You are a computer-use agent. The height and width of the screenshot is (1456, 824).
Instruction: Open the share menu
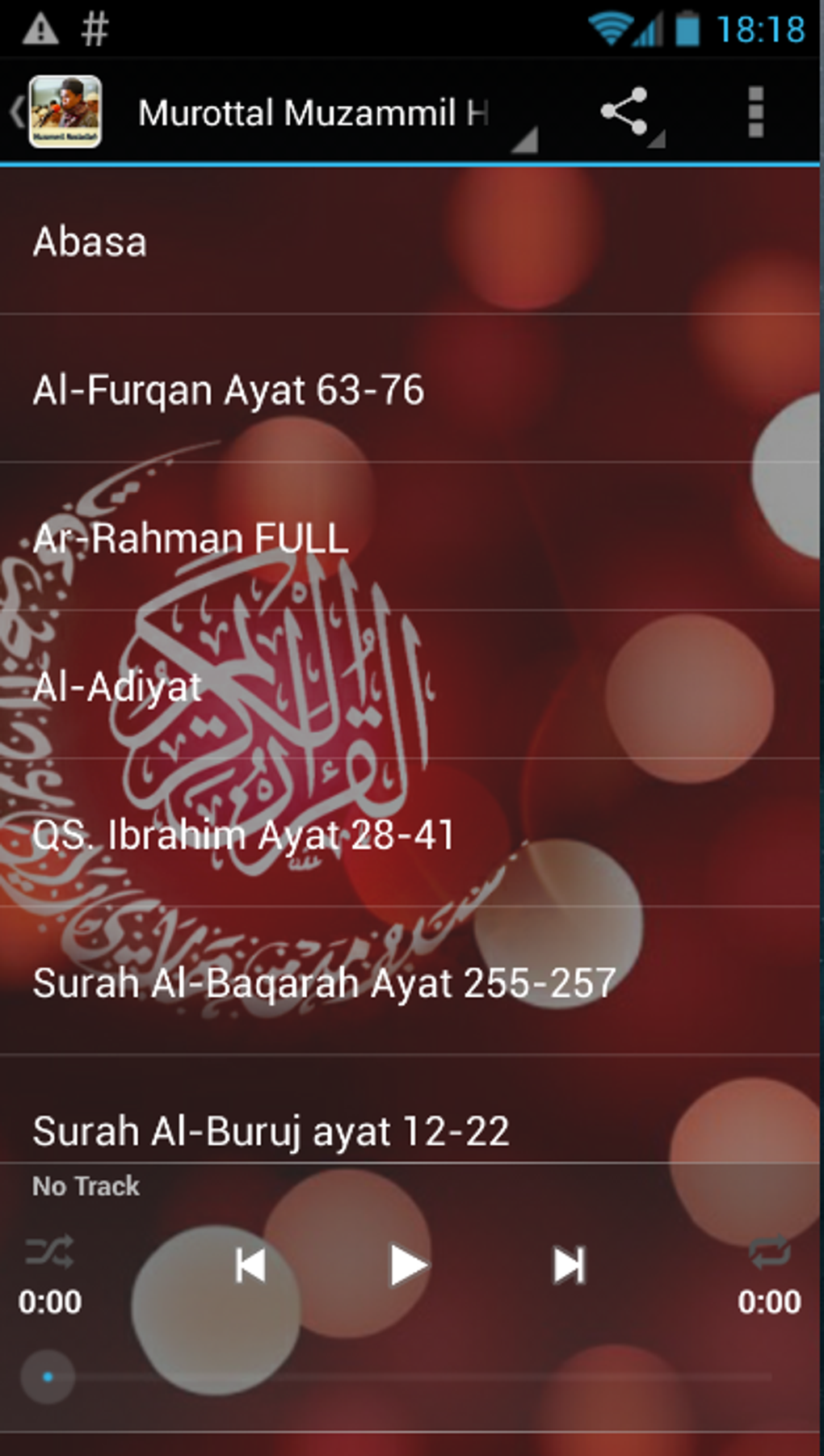tap(625, 112)
